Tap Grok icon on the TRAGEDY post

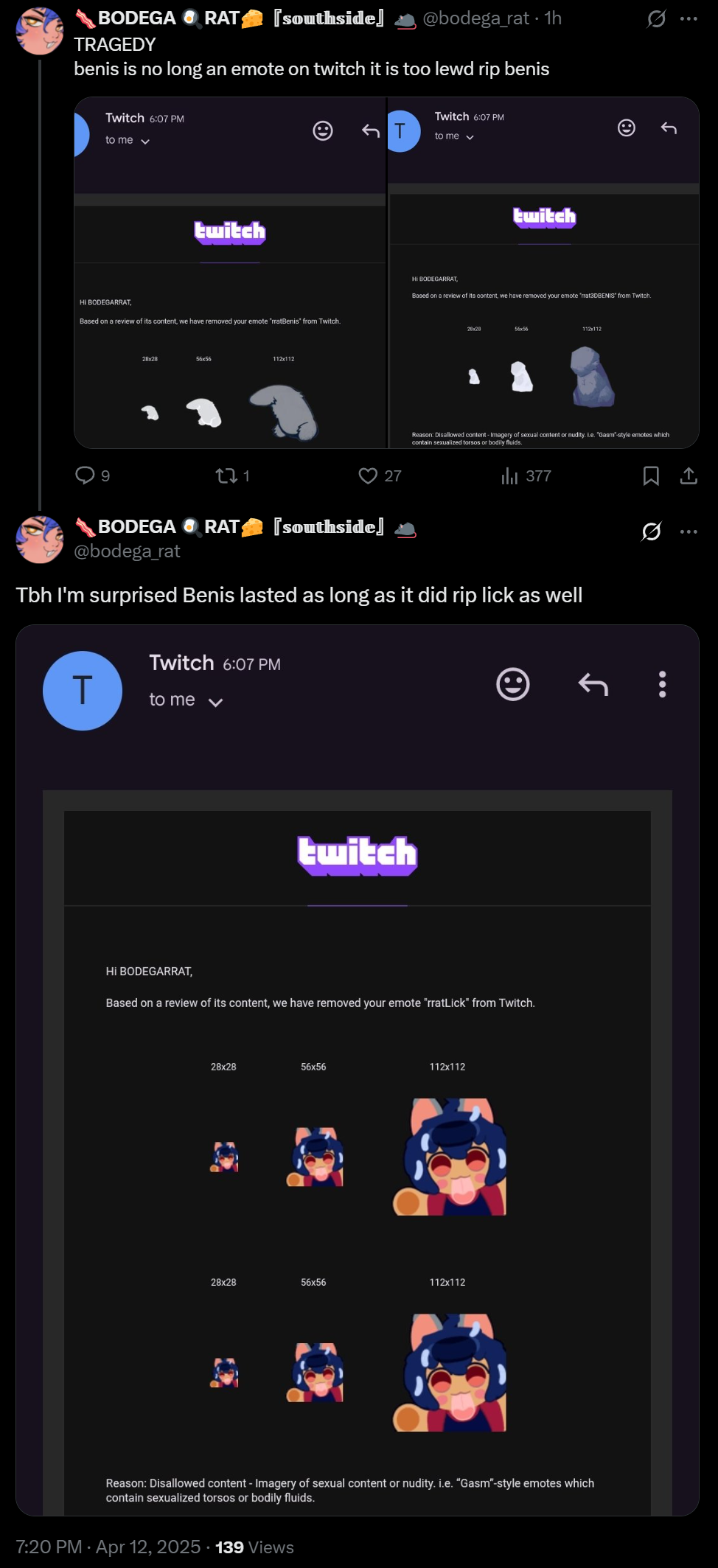pos(656,18)
